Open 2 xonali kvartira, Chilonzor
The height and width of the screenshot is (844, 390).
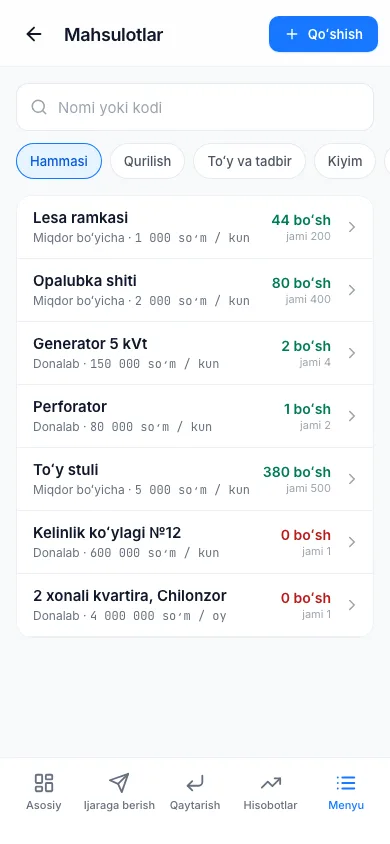coord(195,605)
